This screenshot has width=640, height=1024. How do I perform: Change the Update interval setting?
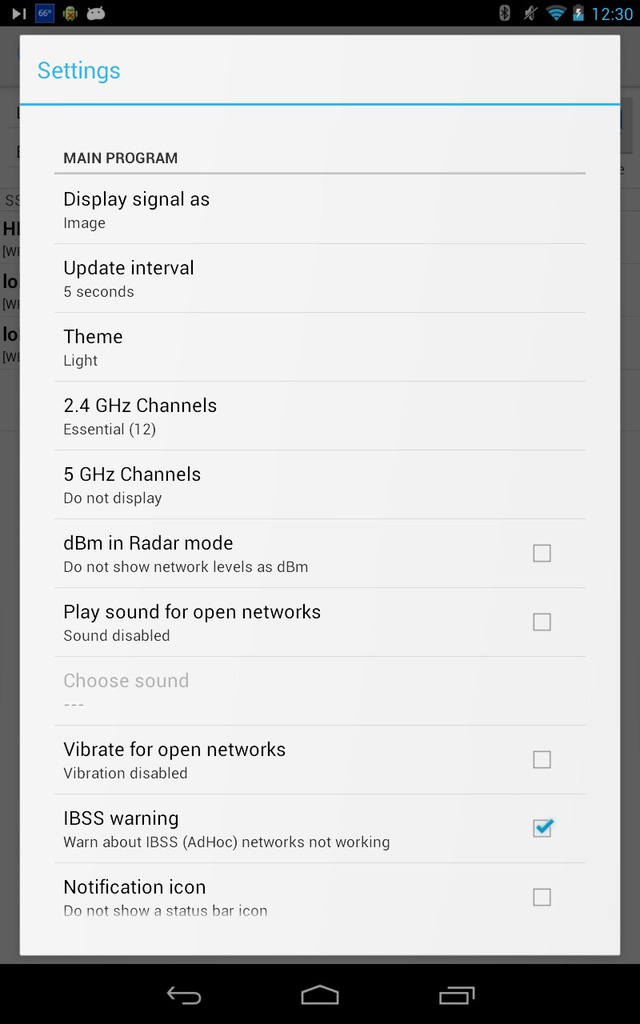320,278
